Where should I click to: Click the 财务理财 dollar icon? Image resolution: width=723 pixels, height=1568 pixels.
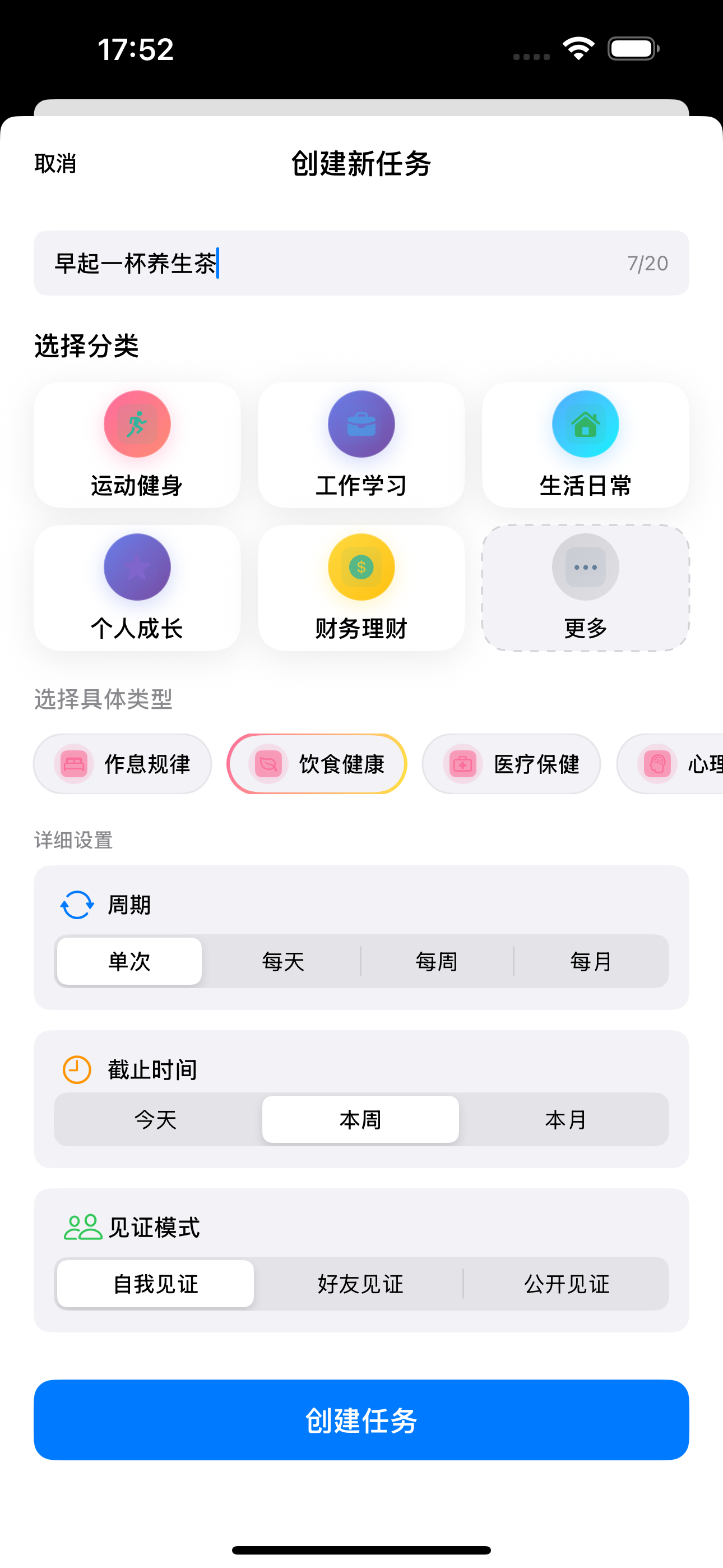360,567
